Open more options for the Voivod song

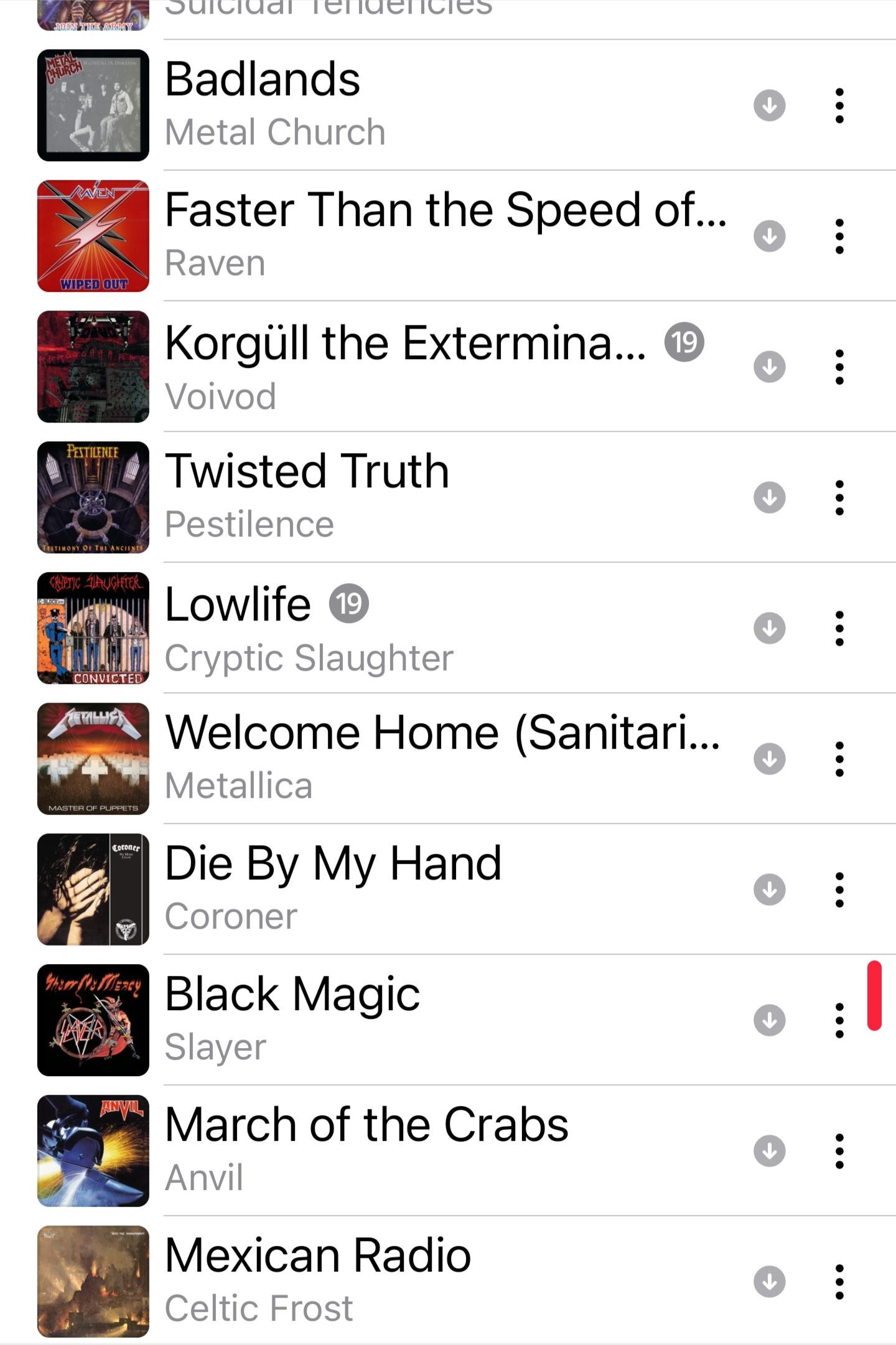click(839, 367)
